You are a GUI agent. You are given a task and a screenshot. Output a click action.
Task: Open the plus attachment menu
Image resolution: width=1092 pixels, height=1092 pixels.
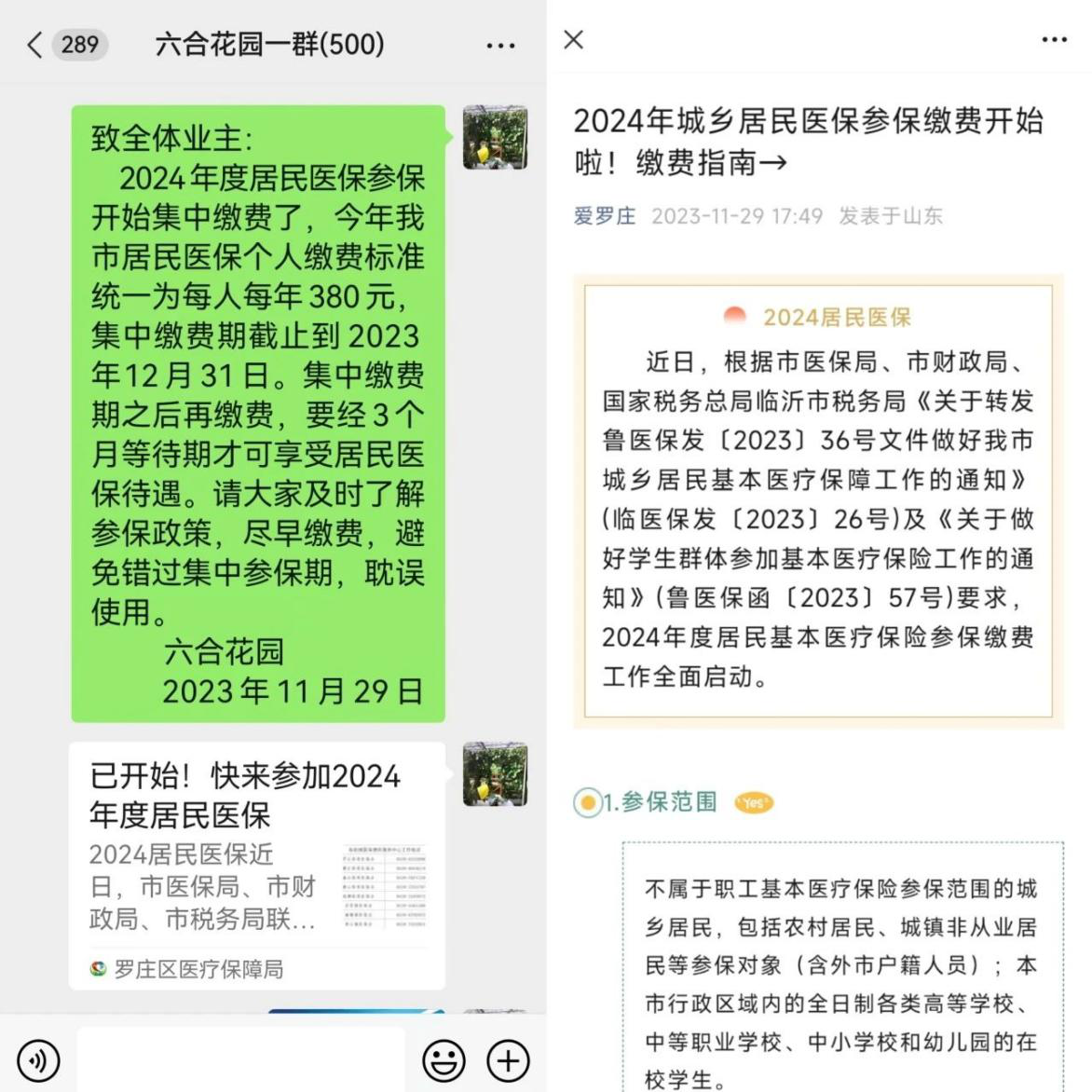[508, 1060]
